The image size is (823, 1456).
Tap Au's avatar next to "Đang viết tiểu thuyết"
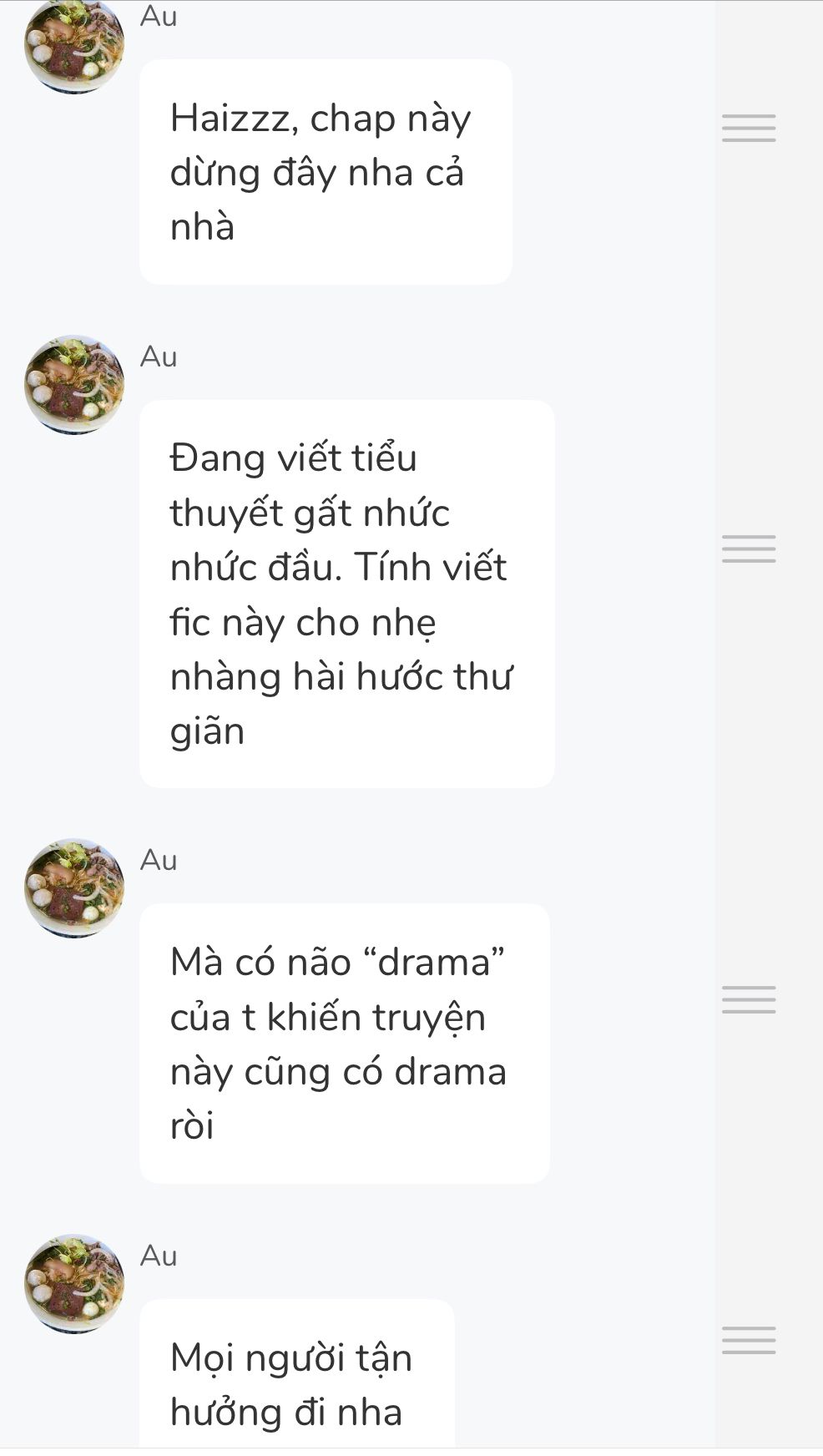pyautogui.click(x=74, y=385)
